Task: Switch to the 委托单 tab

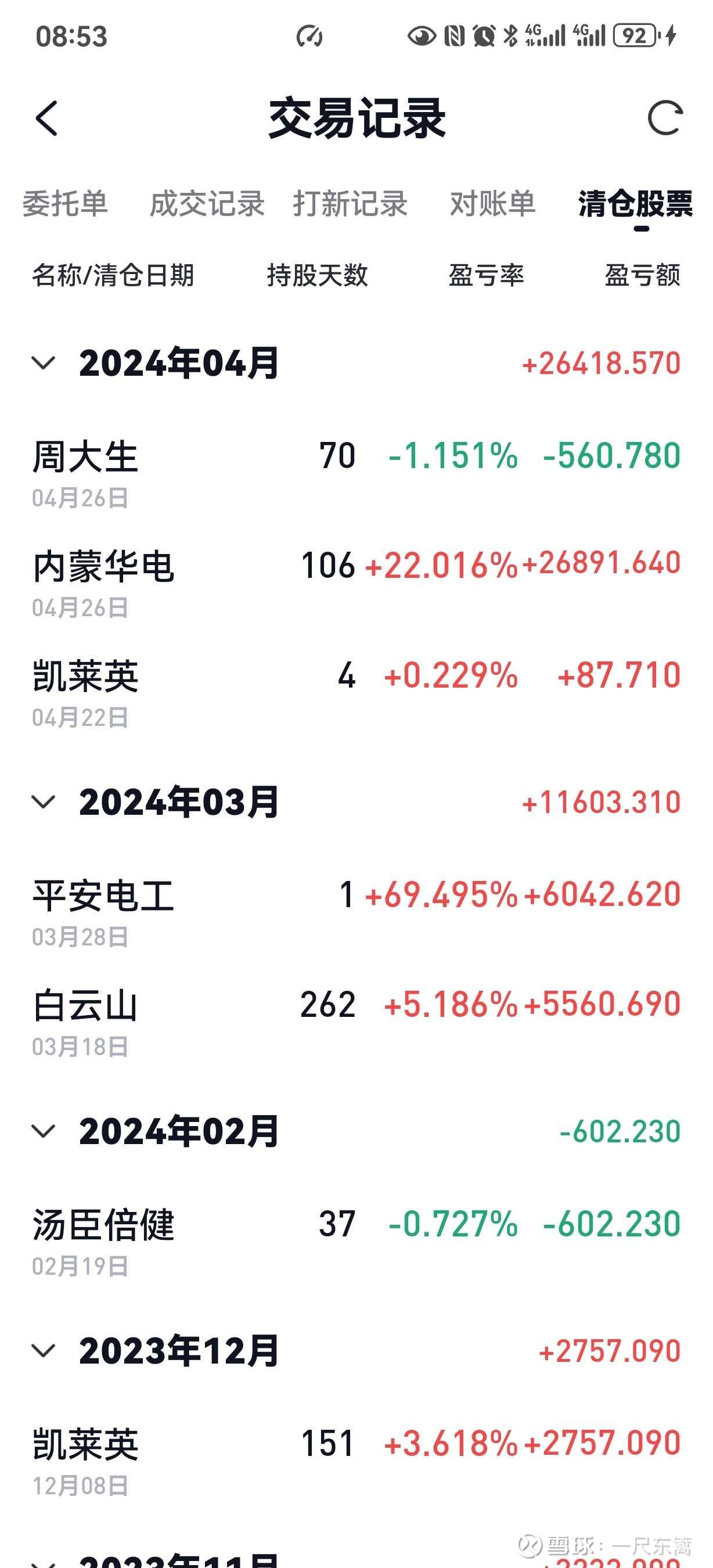Action: tap(65, 204)
